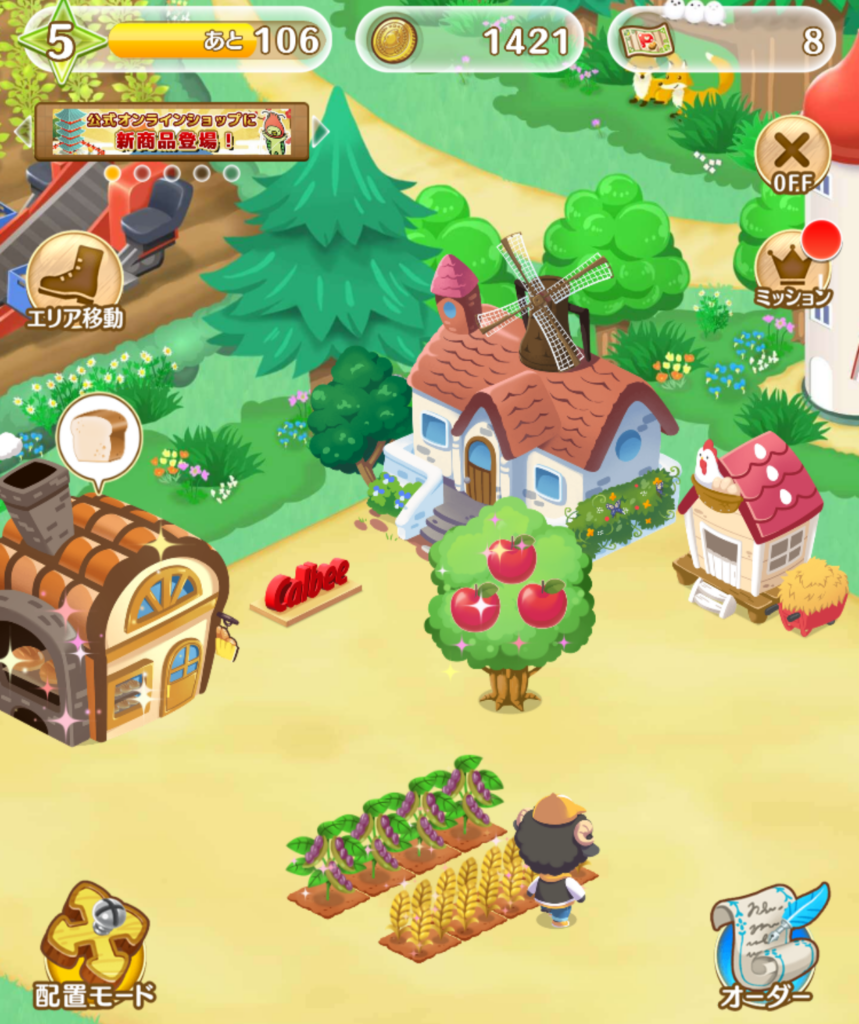
Task: Collect bread from the bakery bubble
Action: point(98,437)
